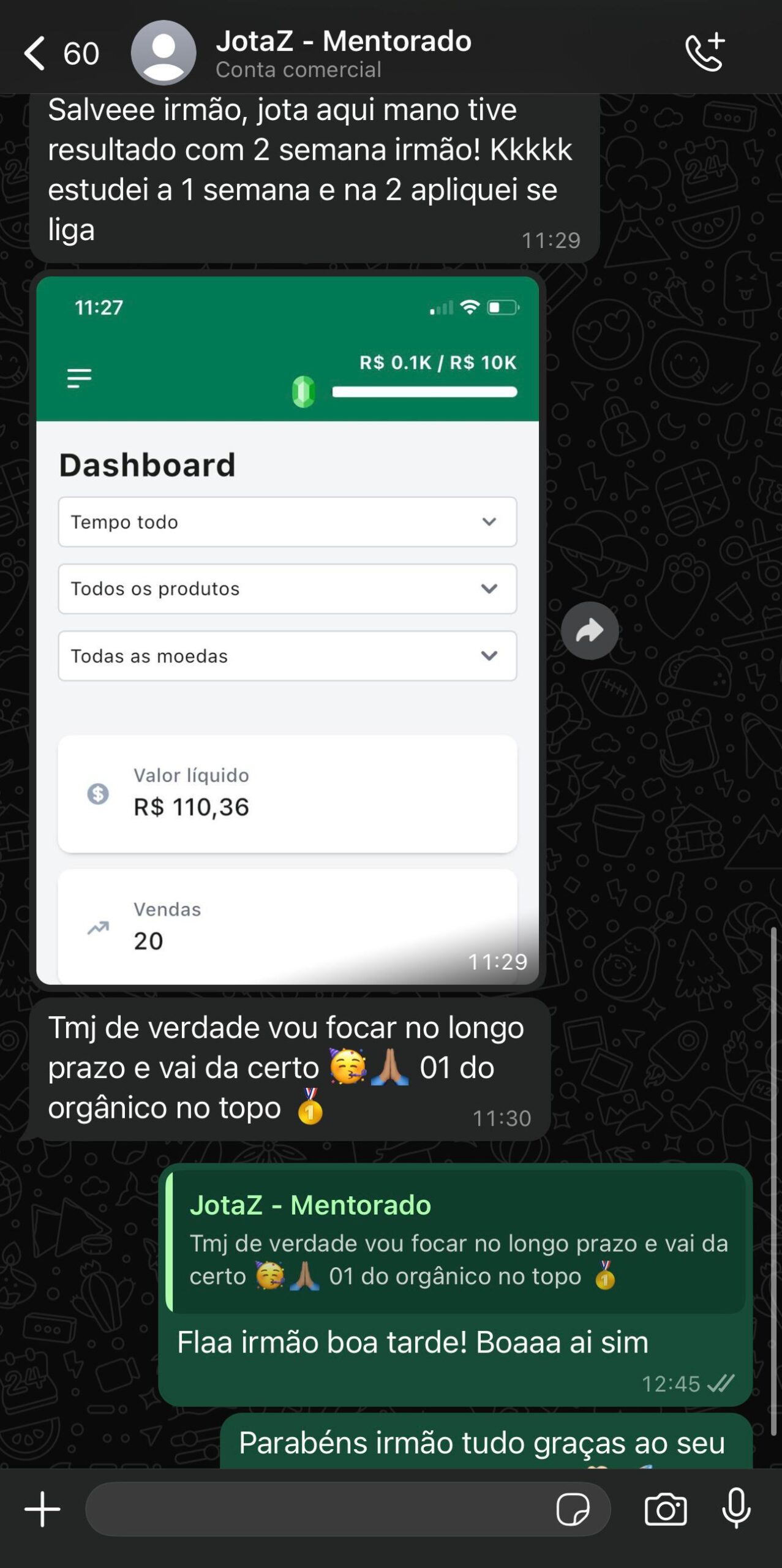The width and height of the screenshot is (782, 1568).
Task: Open JotaZ - Mentorado contact info
Action: click(343, 53)
